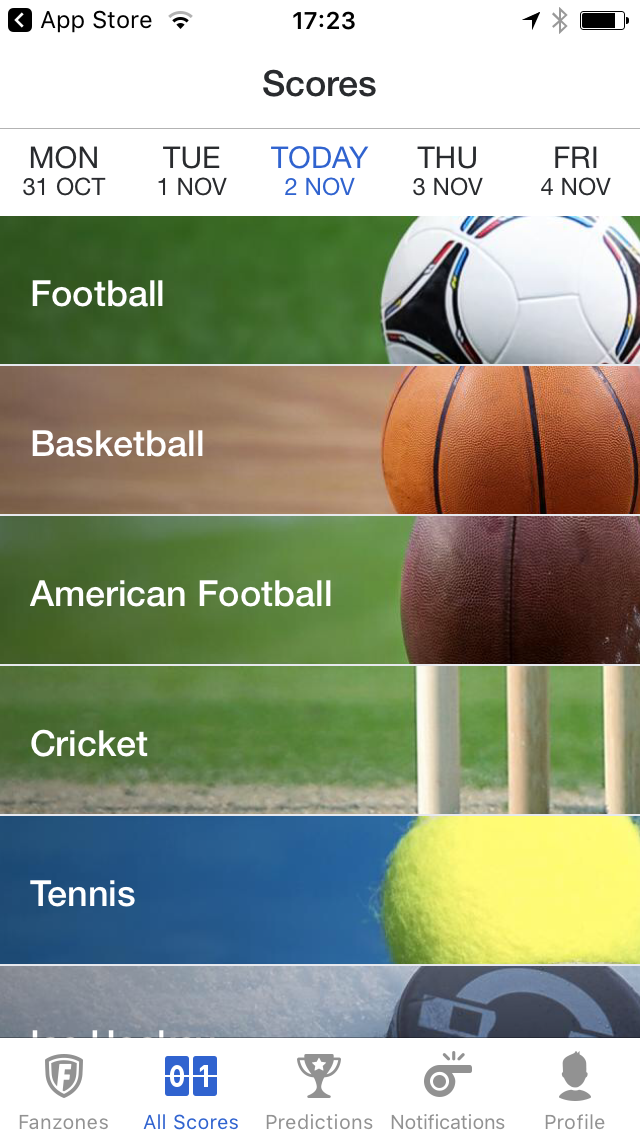Select Today 2 Nov date

(319, 171)
